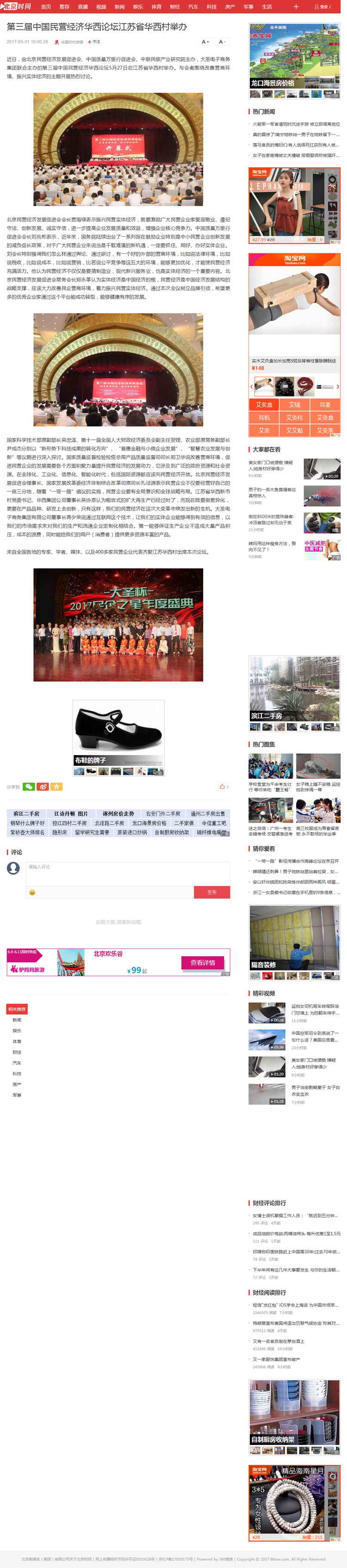Select the 艾灸盒 category button
The image size is (347, 1568).
coord(264,405)
